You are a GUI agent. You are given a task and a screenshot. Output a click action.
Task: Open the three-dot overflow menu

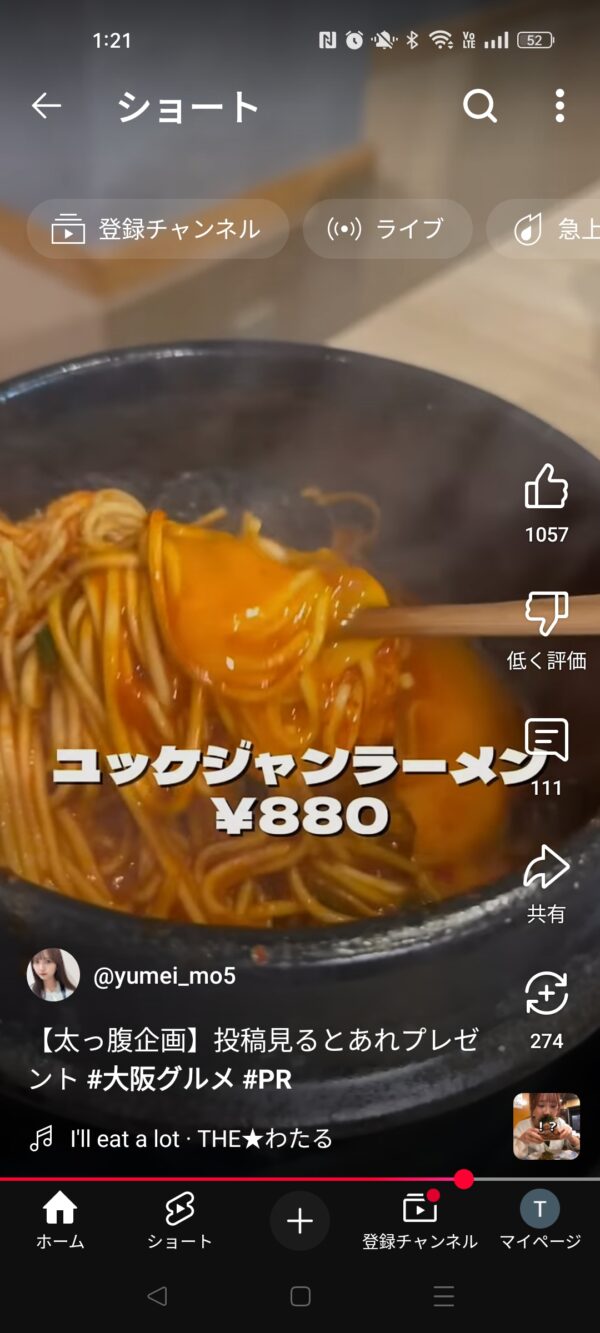[x=560, y=105]
